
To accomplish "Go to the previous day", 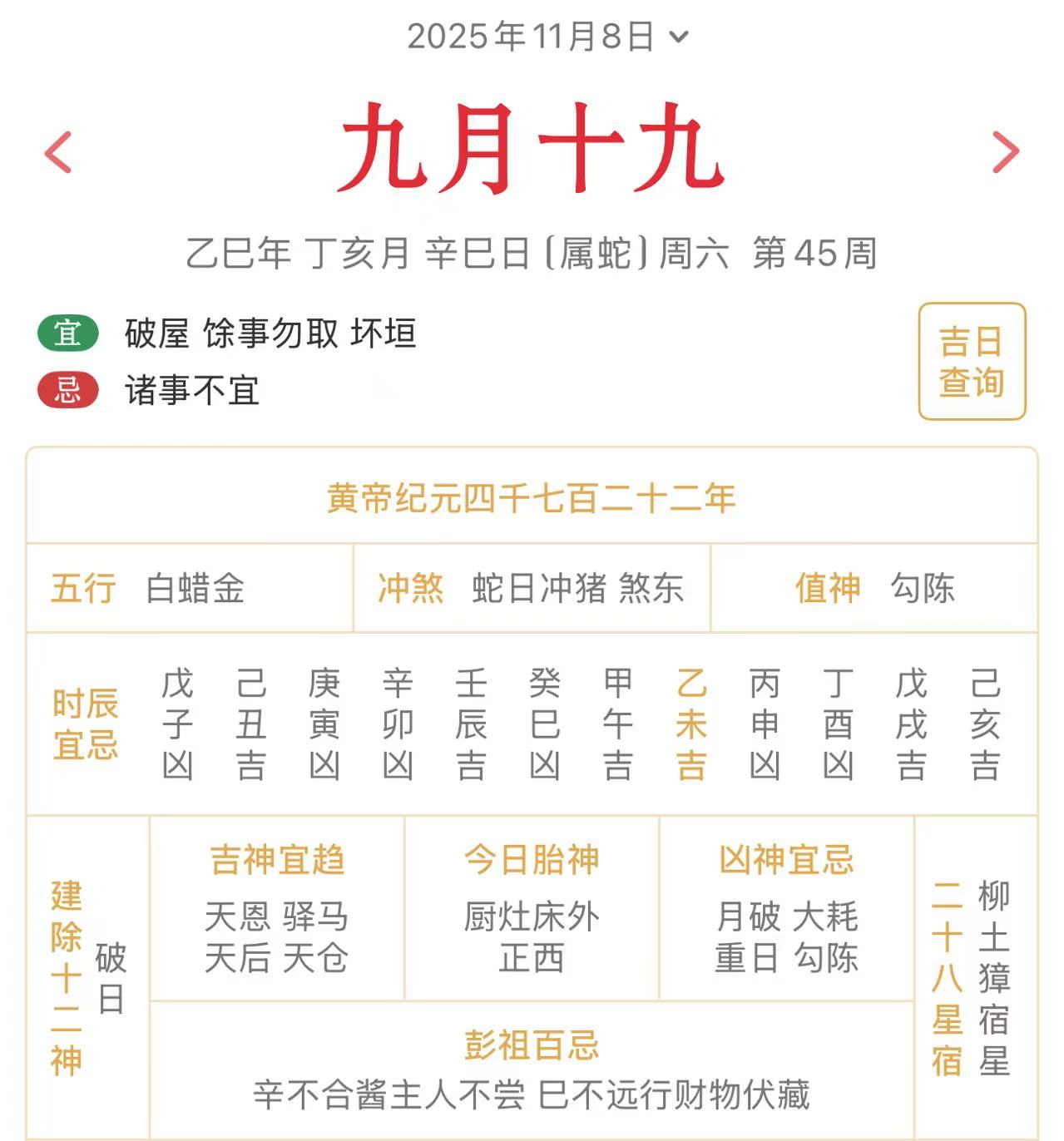I will [58, 152].
